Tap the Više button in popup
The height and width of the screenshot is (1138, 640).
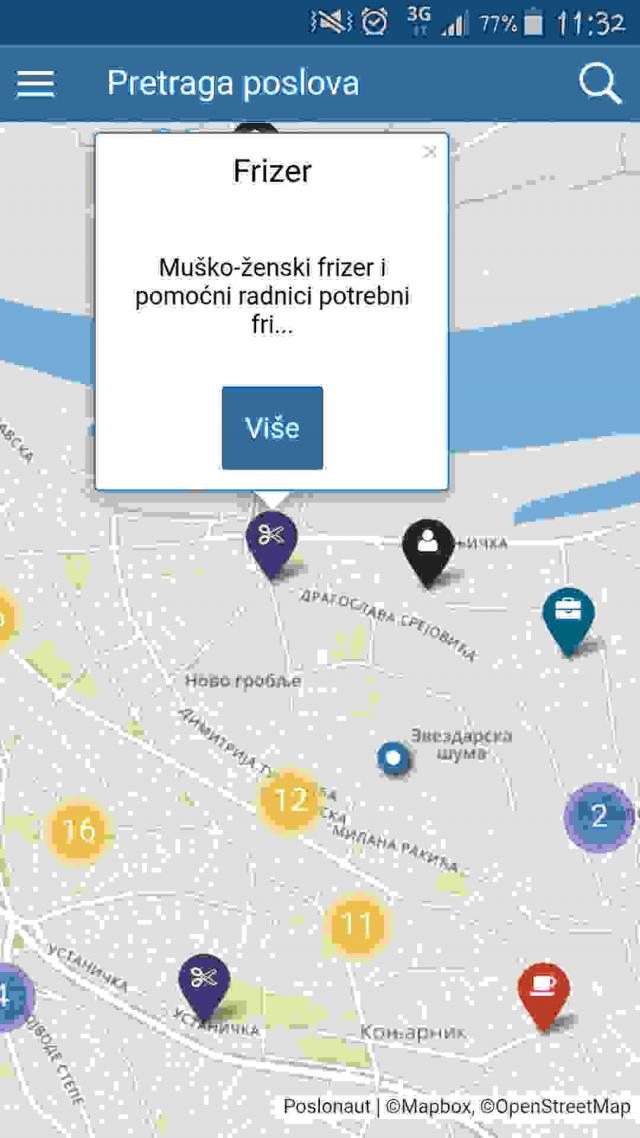point(272,428)
